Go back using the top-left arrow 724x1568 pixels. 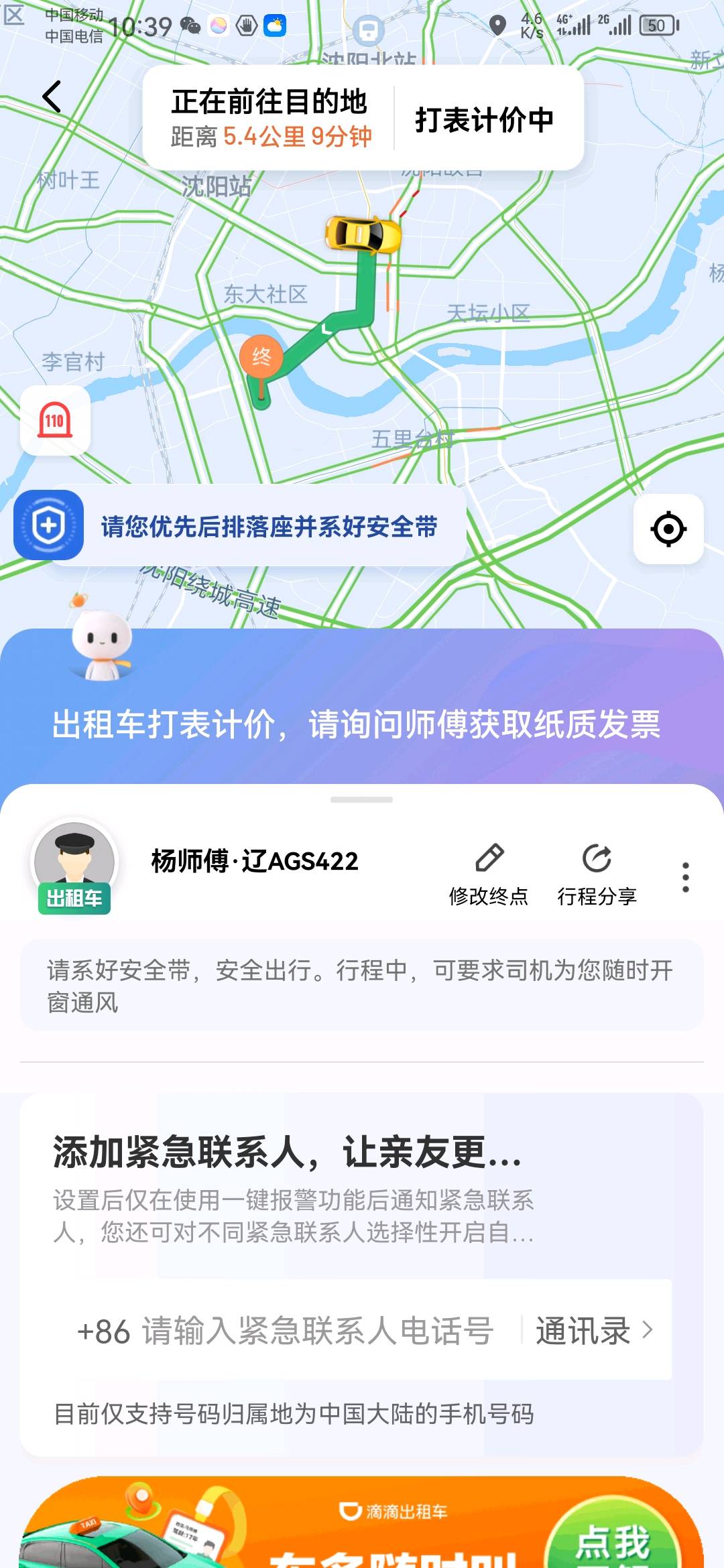[x=52, y=96]
